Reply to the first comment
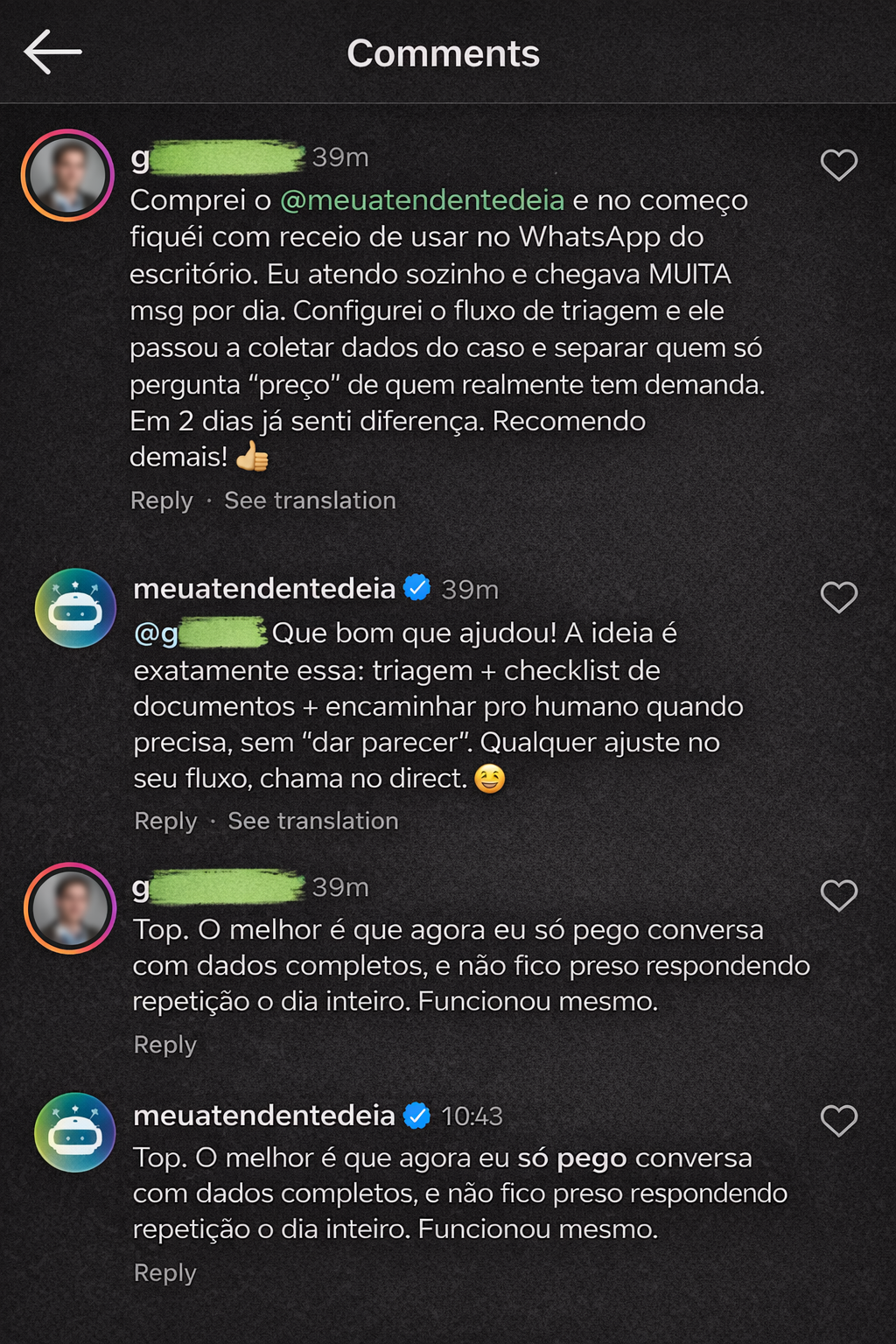Screen dimensions: 896x1344 click(x=161, y=500)
